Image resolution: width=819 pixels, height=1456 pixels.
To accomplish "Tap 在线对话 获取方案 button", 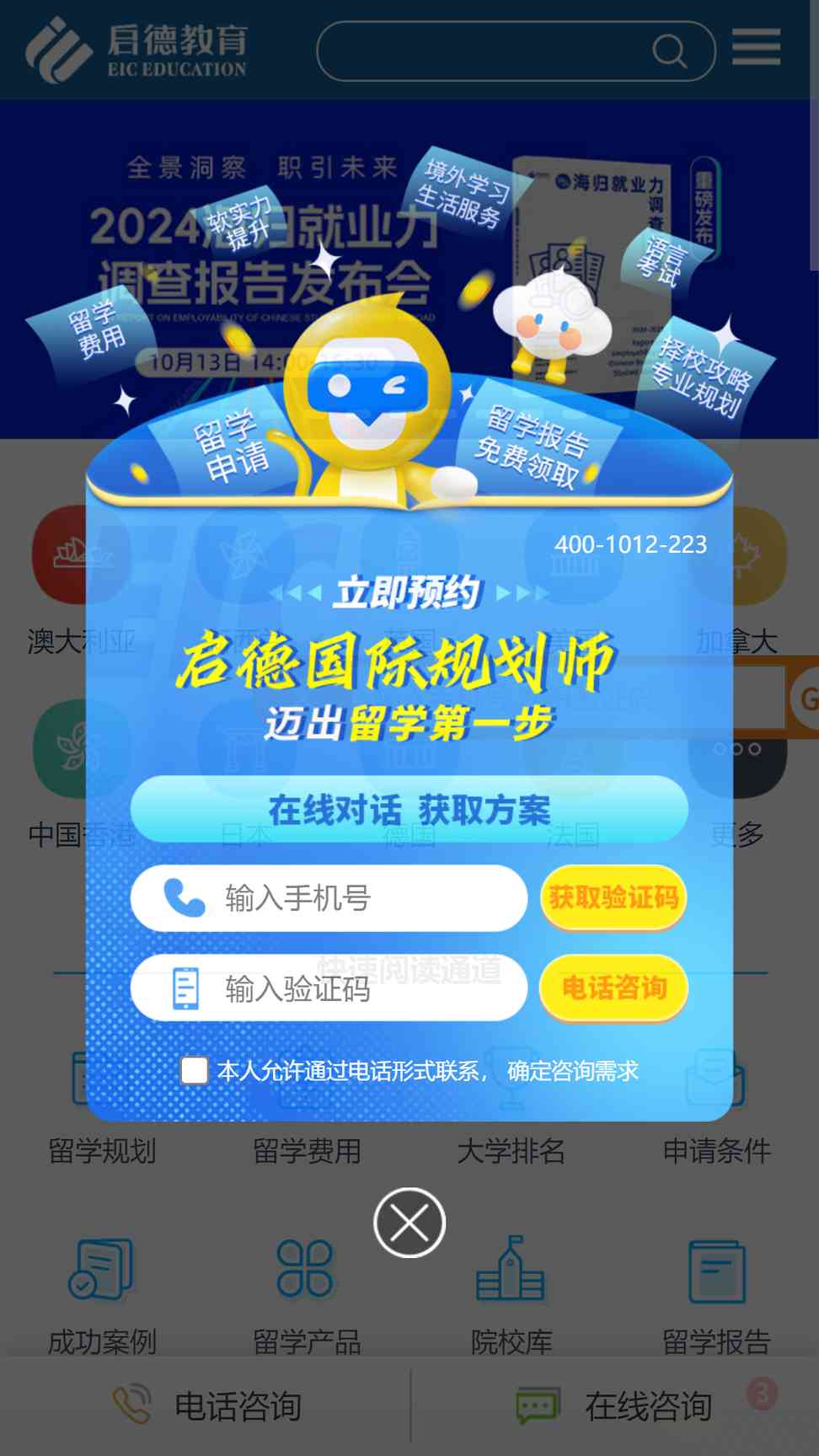I will click(409, 810).
